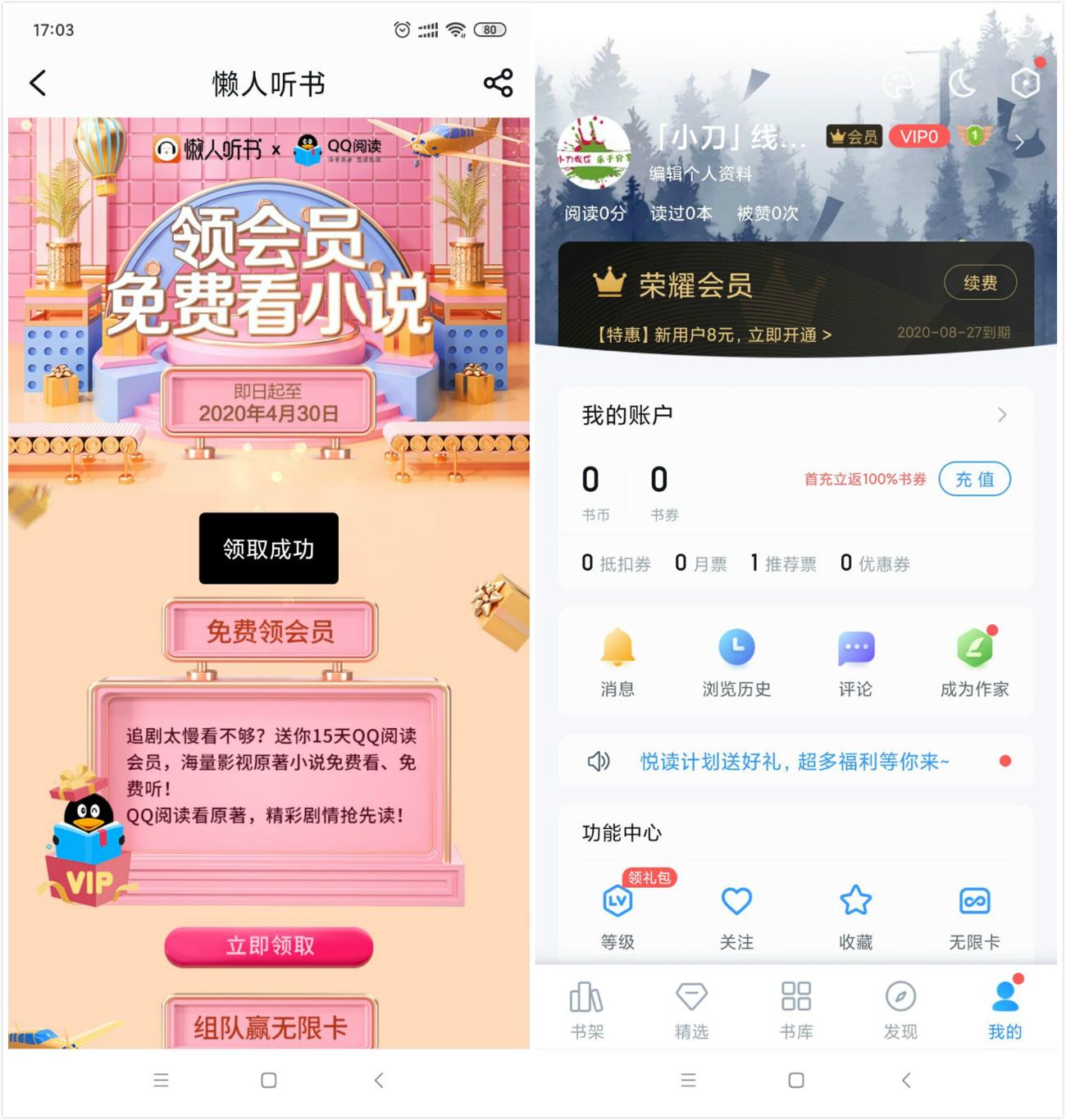Open 我的账户 details
1066x1120 pixels.
[x=794, y=415]
